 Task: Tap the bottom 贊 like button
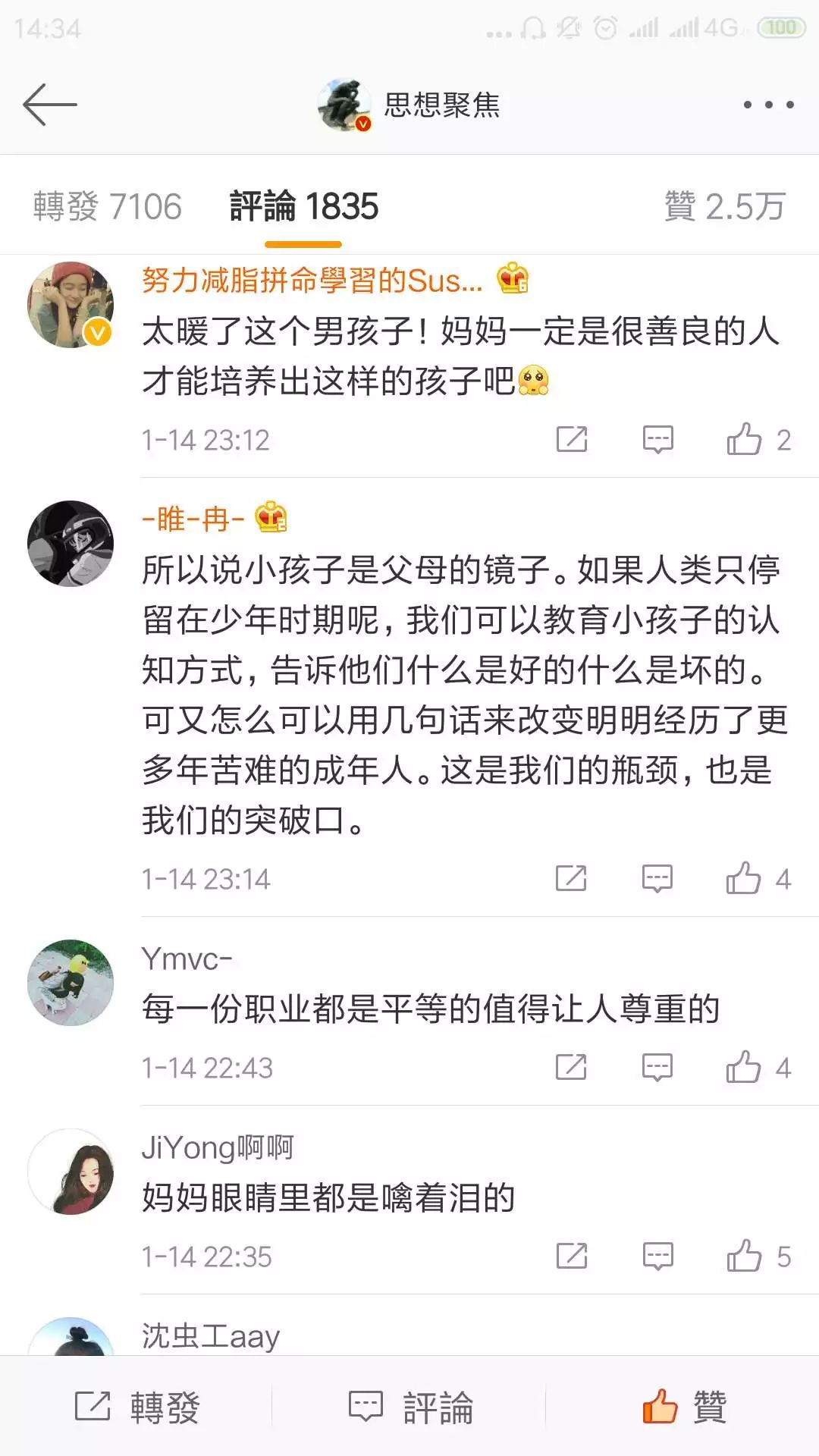click(682, 1407)
